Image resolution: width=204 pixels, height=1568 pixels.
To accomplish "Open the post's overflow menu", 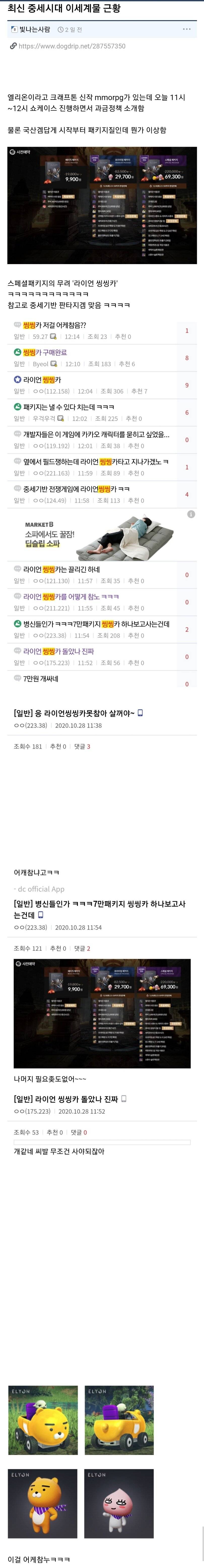I will [x=186, y=29].
